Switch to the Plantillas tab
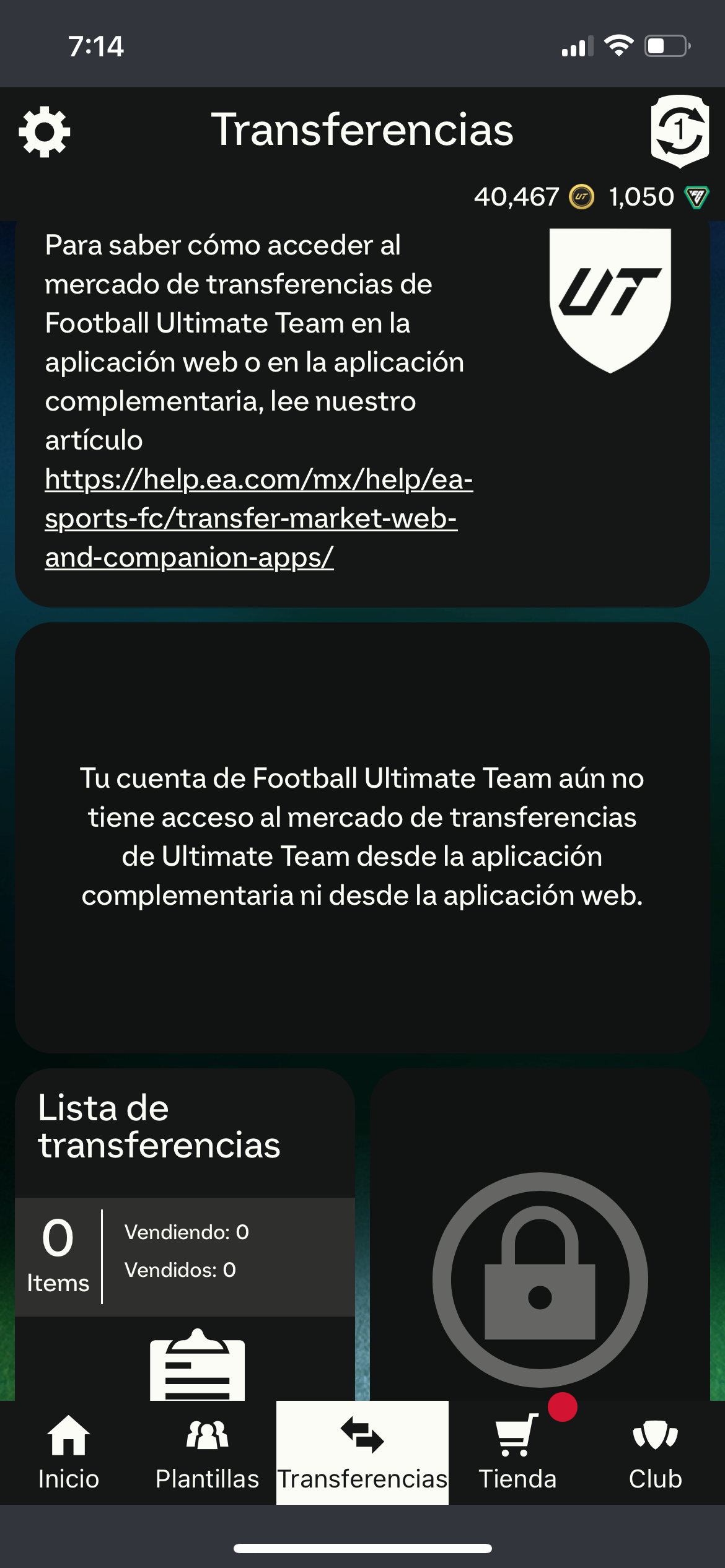This screenshot has height=1568, width=725. tap(207, 1452)
